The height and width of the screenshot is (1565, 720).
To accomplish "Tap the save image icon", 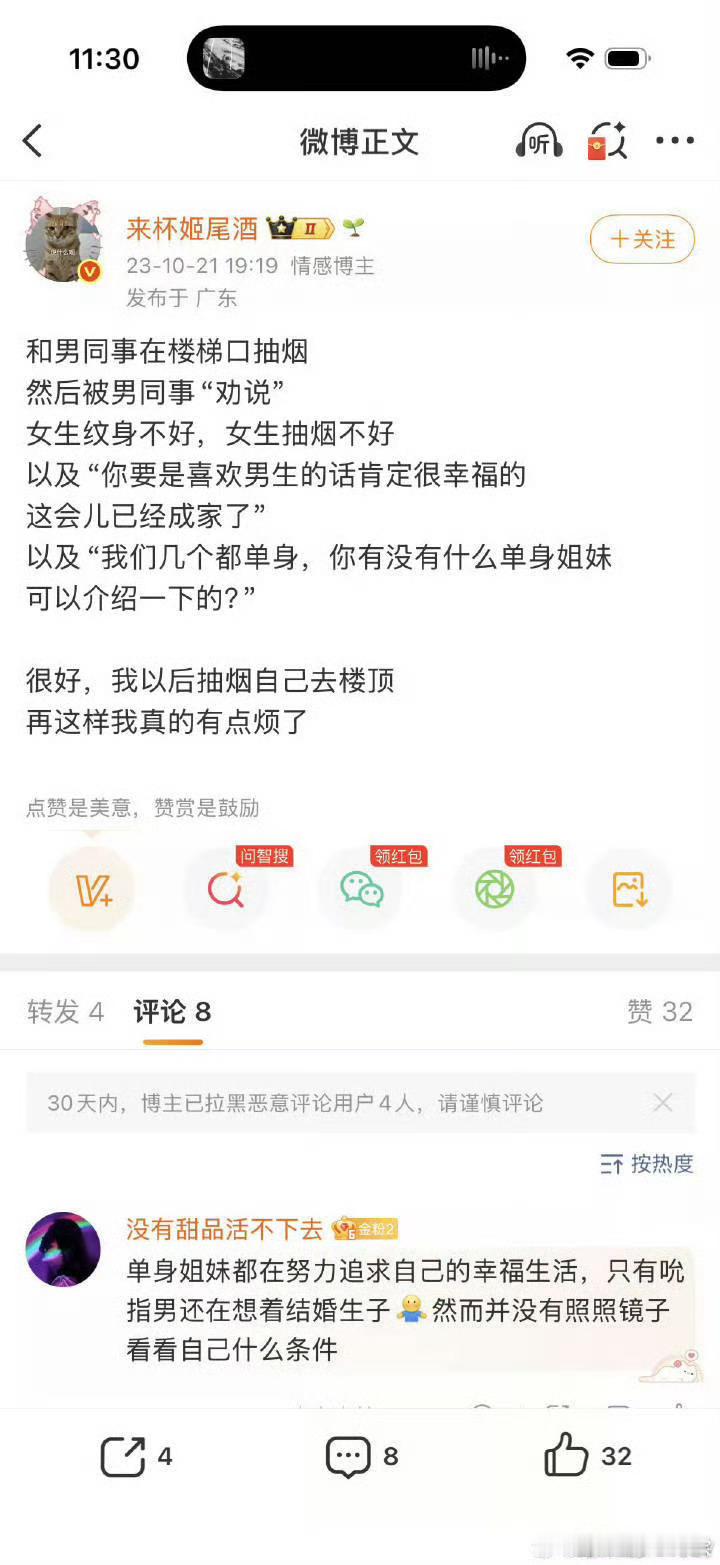I will pos(628,889).
